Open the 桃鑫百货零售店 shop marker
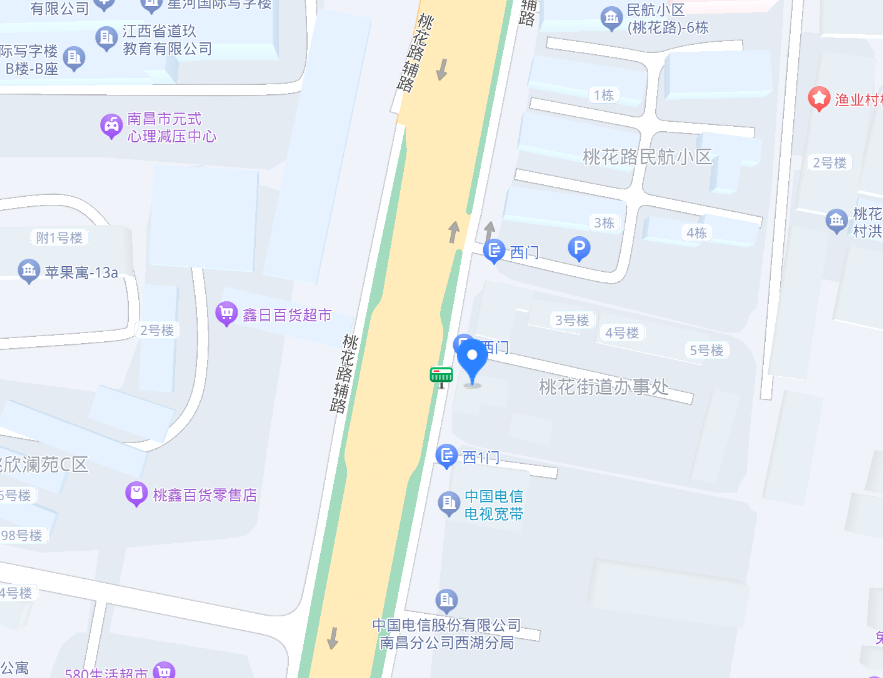The image size is (883, 678). (136, 494)
